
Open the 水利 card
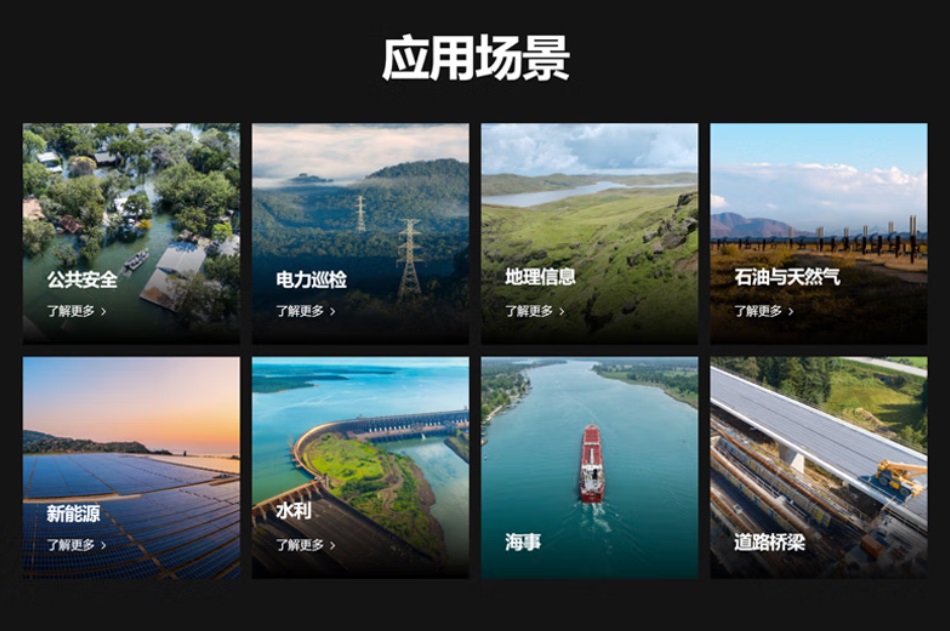(360, 467)
